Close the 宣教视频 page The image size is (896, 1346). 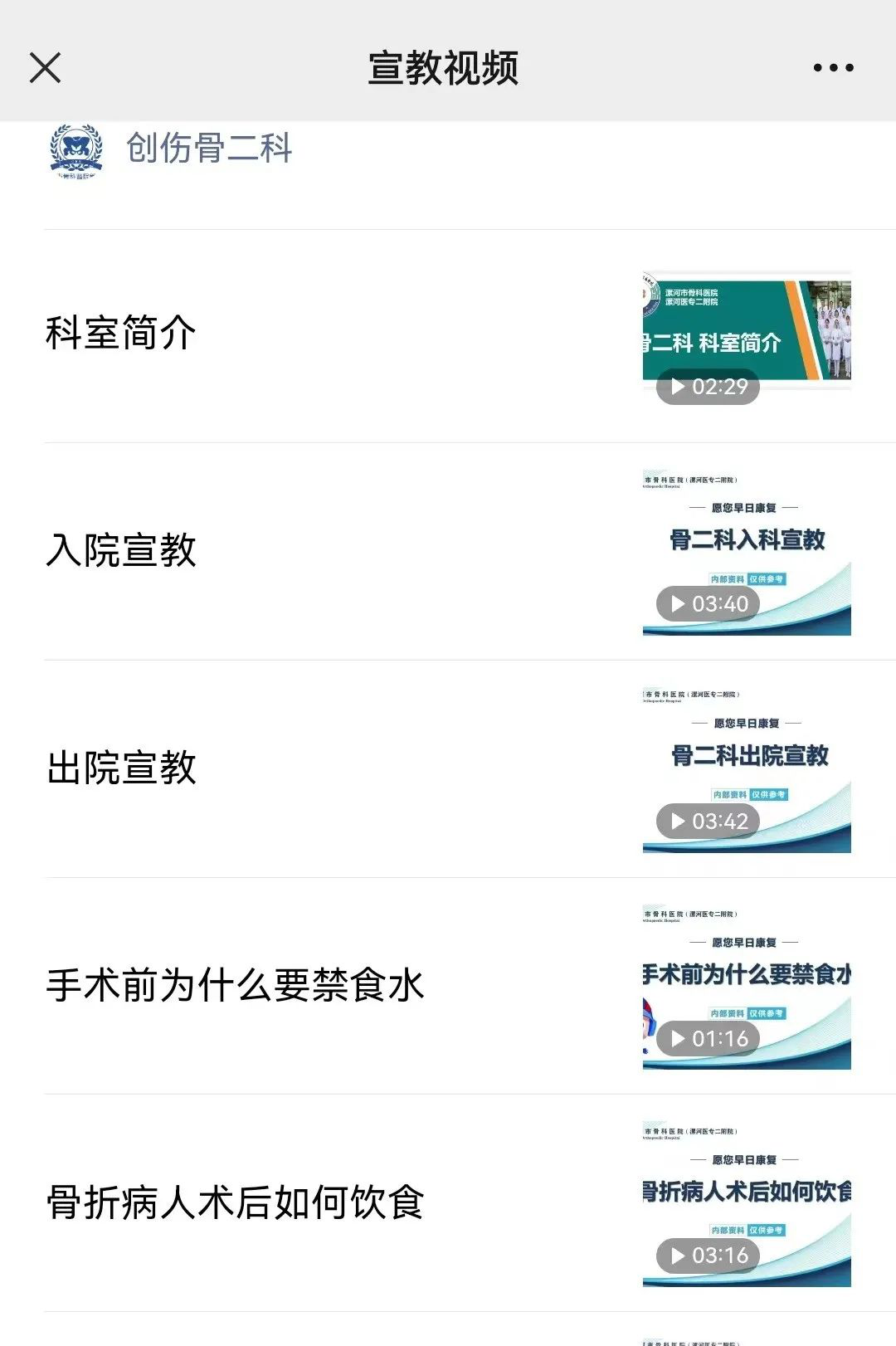click(x=45, y=68)
